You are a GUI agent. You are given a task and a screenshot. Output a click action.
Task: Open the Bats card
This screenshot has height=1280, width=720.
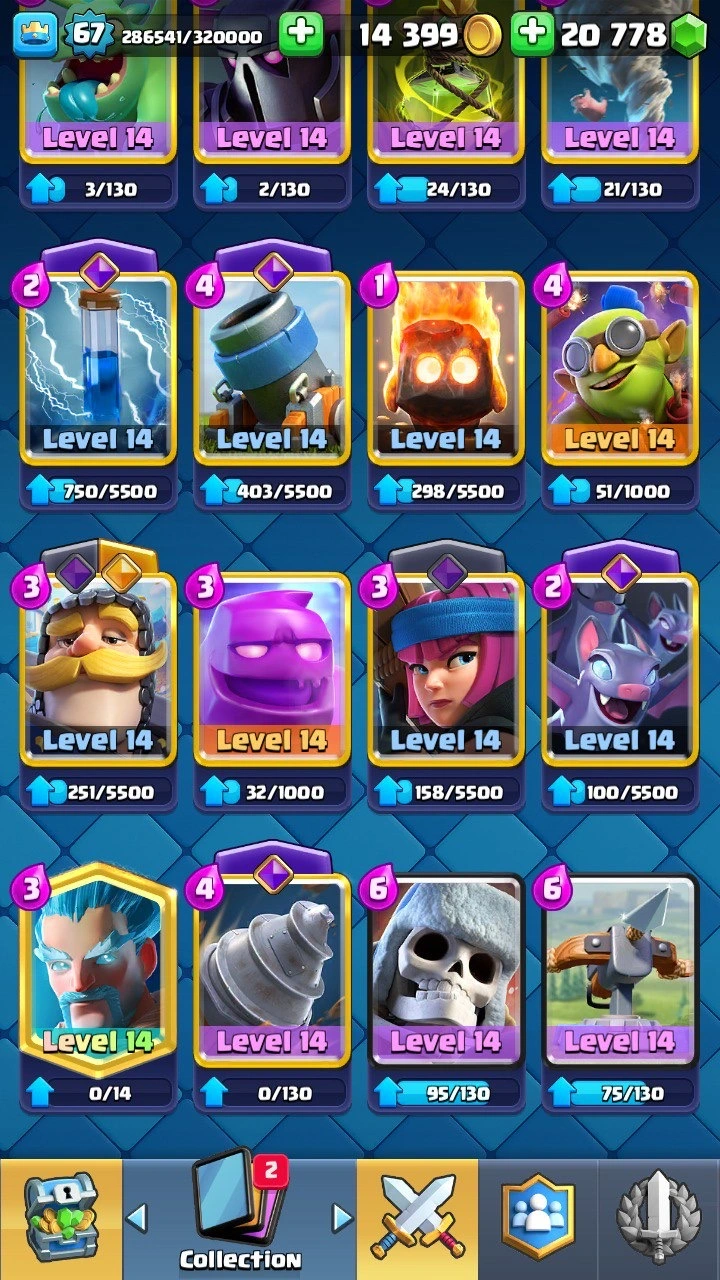click(x=620, y=670)
